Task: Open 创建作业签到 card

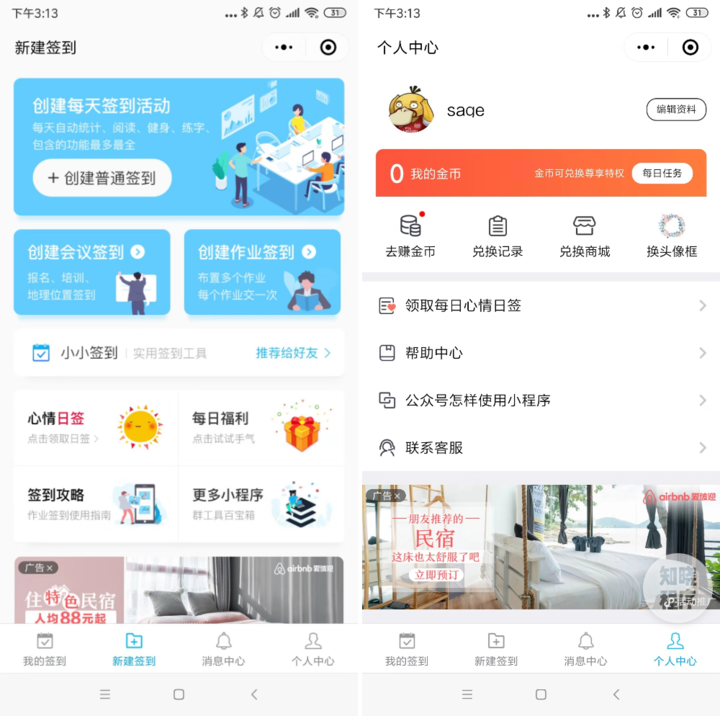Action: 262,272
